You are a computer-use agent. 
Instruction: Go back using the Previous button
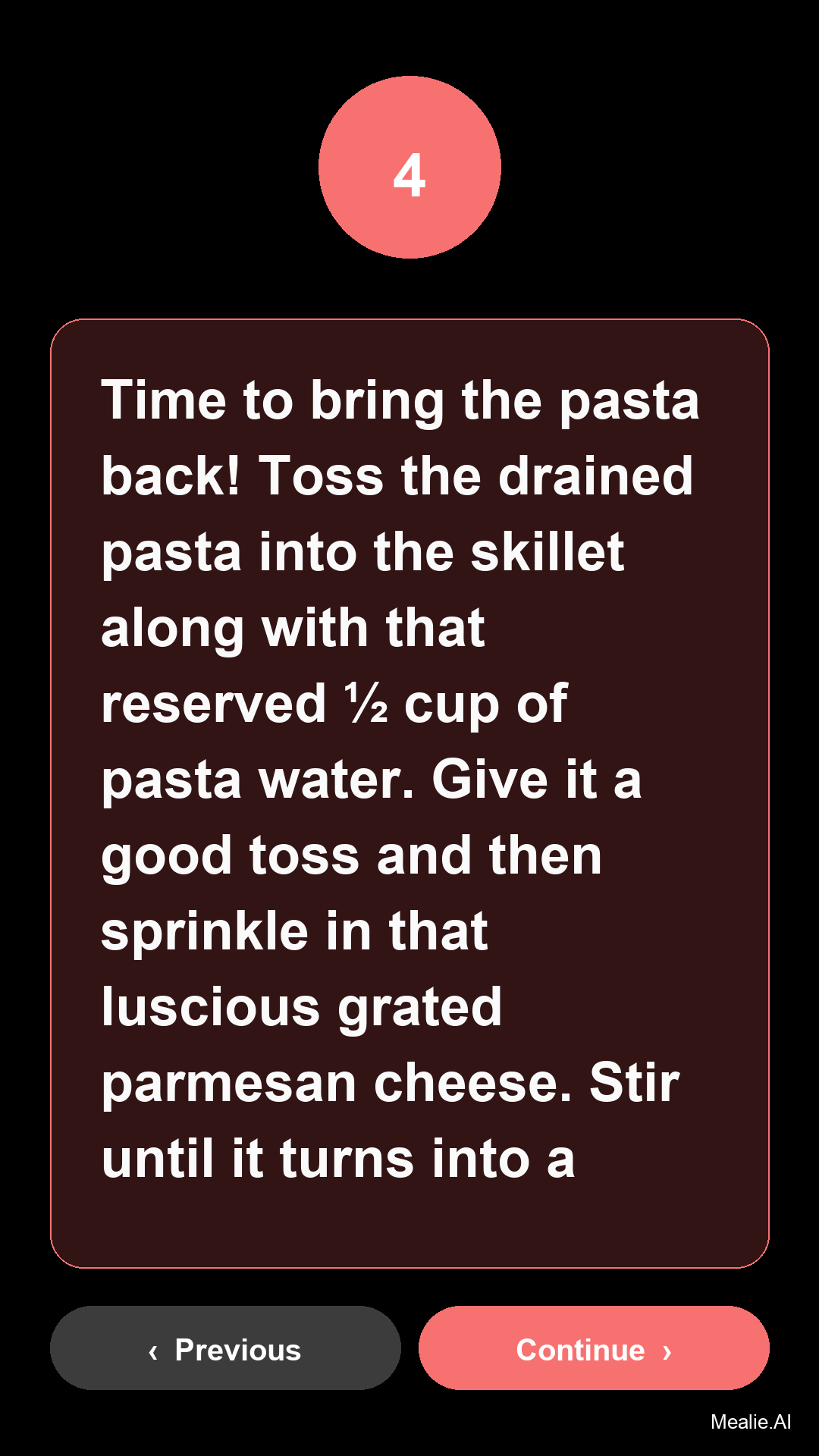tap(224, 1348)
